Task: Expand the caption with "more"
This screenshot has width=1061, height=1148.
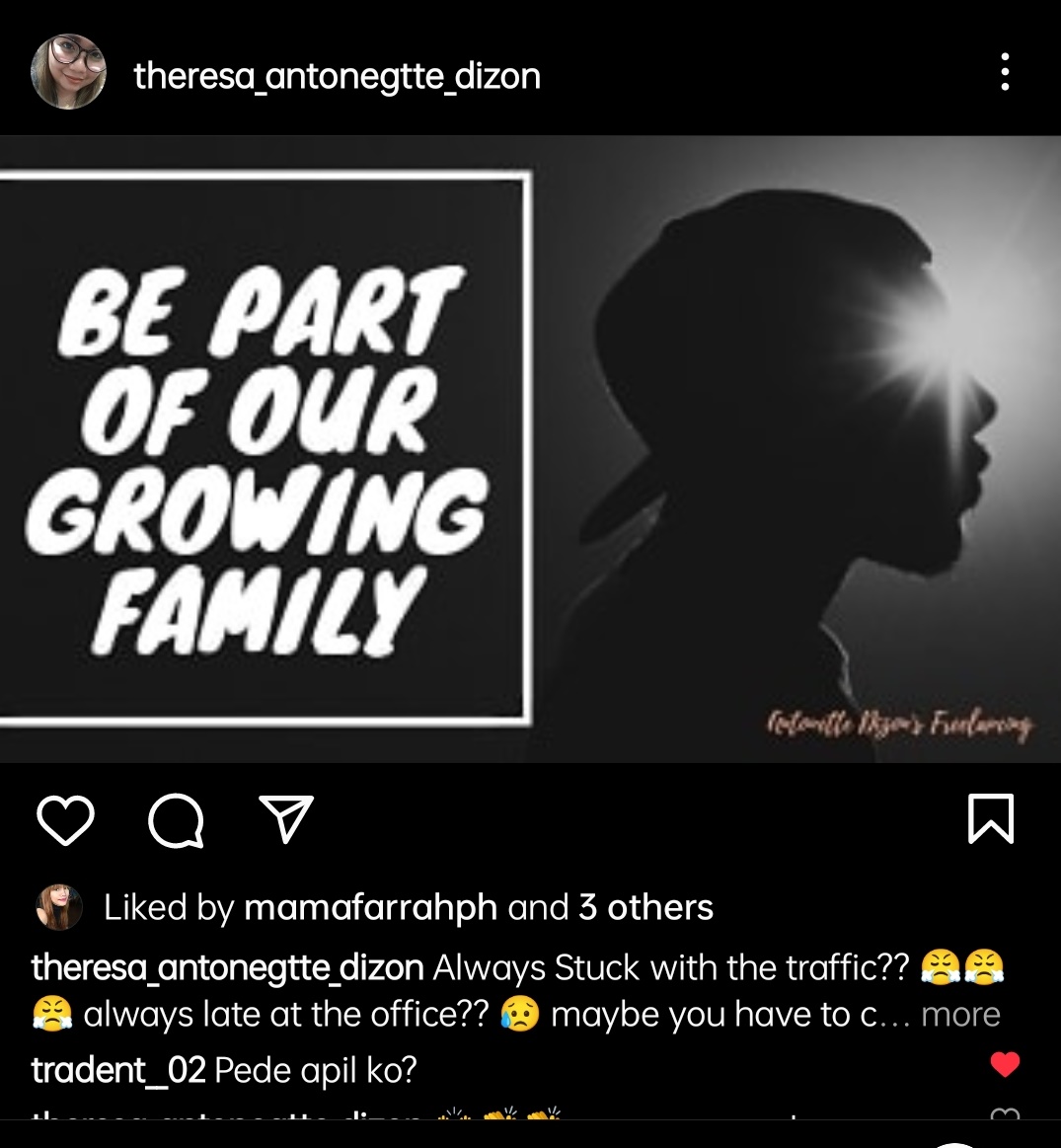Action: (960, 1014)
